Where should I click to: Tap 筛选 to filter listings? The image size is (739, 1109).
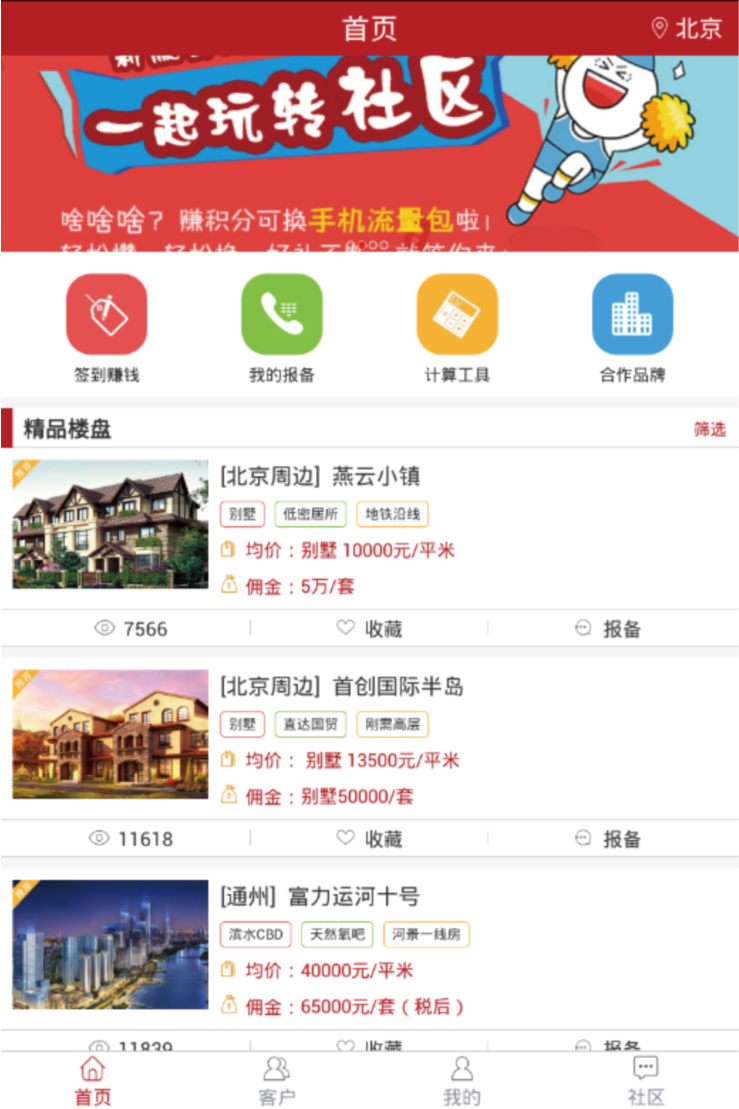pyautogui.click(x=710, y=429)
